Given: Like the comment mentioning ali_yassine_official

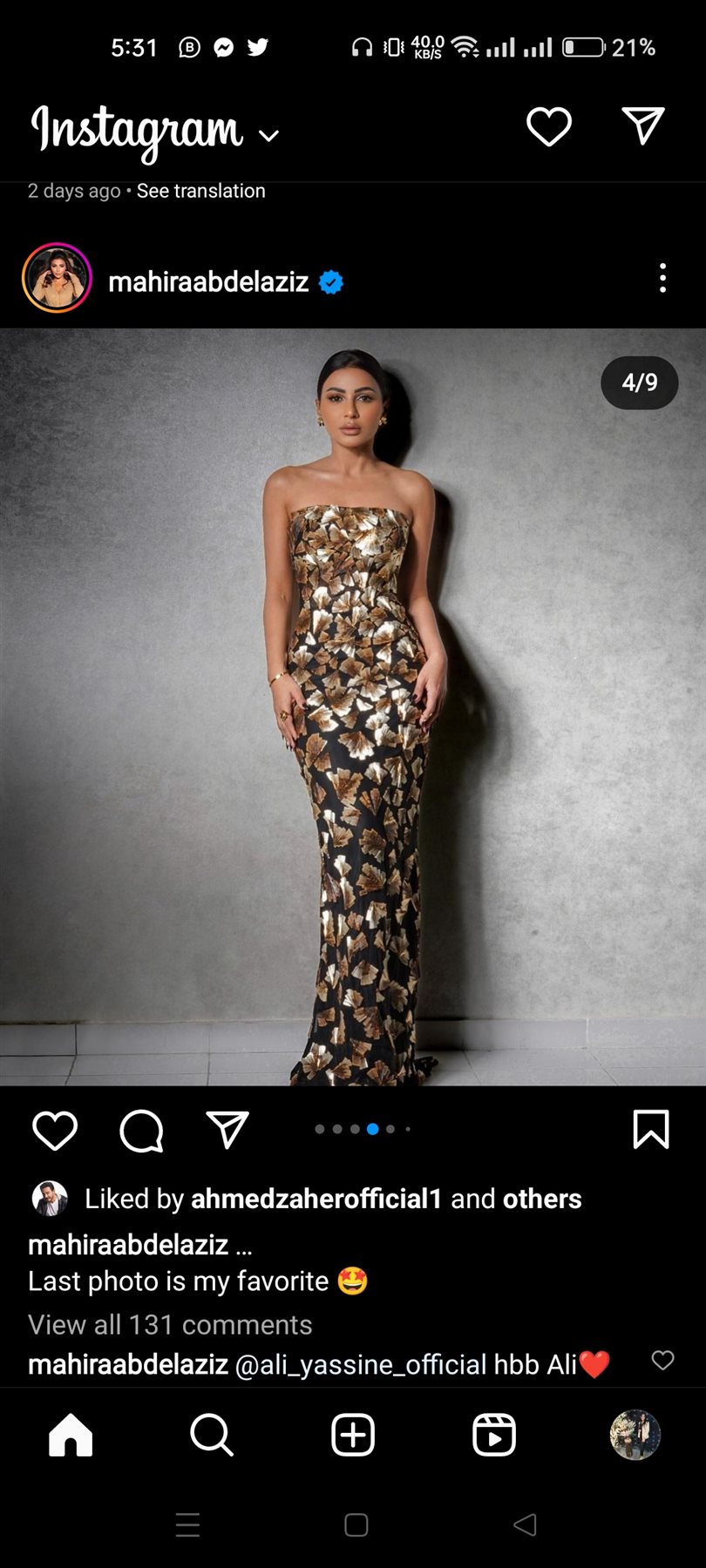Looking at the screenshot, I should pyautogui.click(x=663, y=1360).
